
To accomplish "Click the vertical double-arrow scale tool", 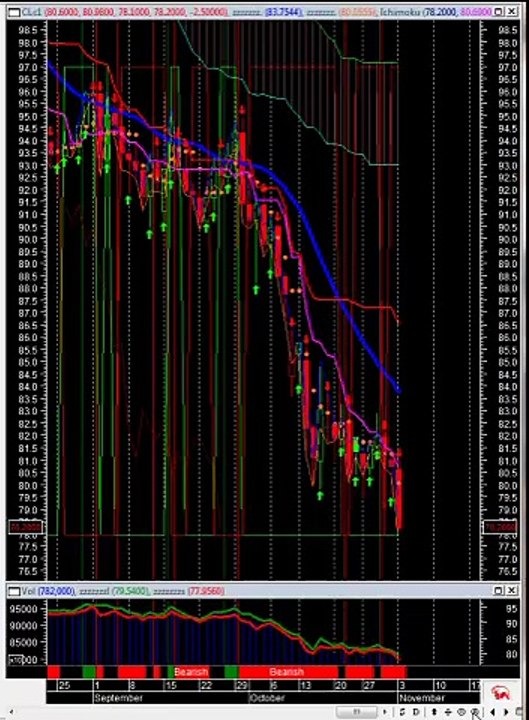I will [x=433, y=712].
